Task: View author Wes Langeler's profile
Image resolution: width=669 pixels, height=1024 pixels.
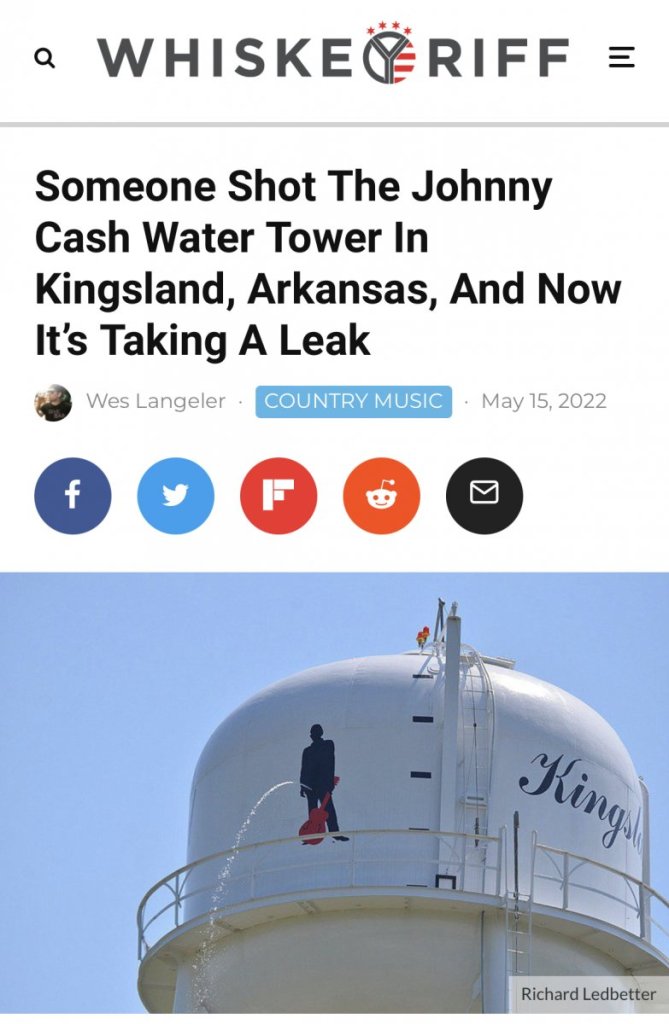Action: point(155,401)
